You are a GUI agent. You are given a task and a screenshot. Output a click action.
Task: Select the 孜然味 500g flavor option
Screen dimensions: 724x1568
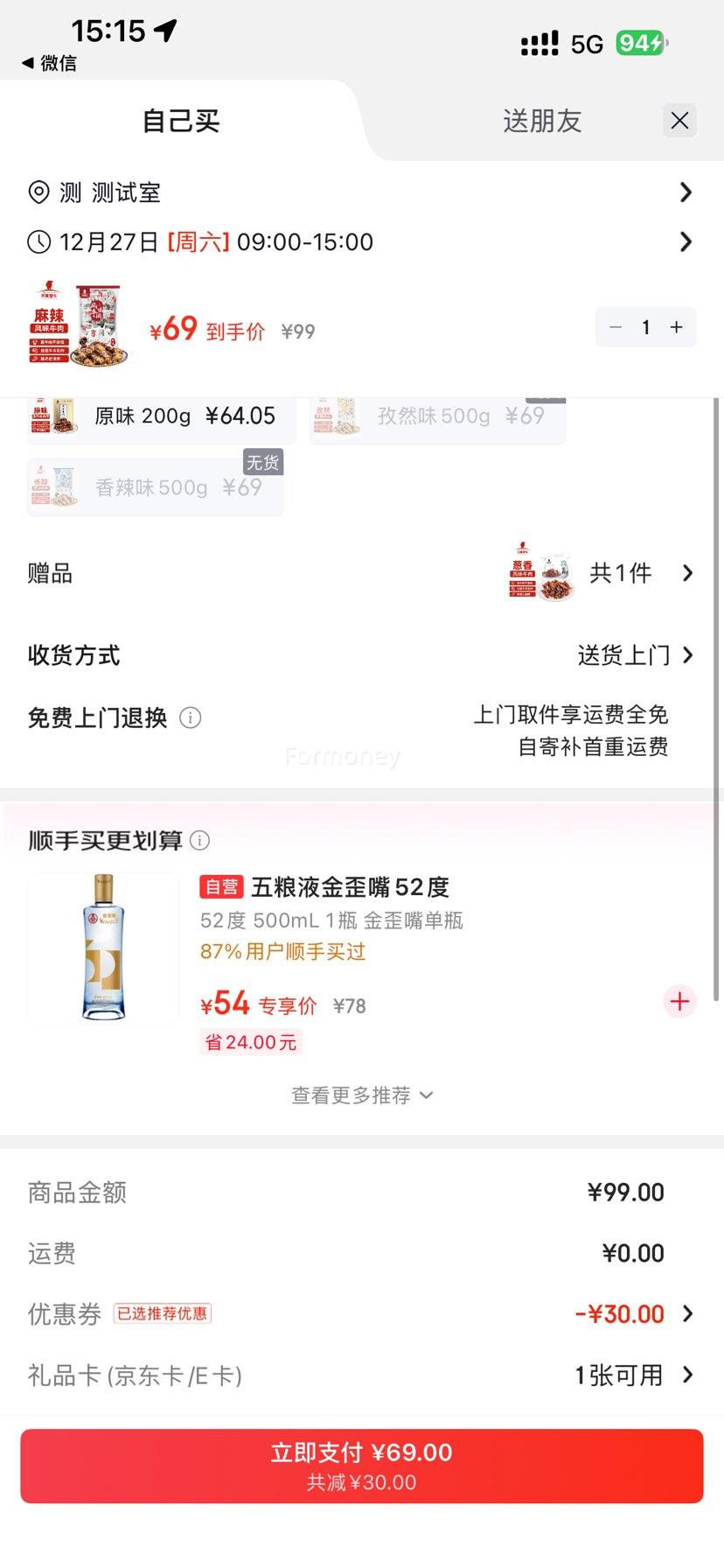coord(437,416)
